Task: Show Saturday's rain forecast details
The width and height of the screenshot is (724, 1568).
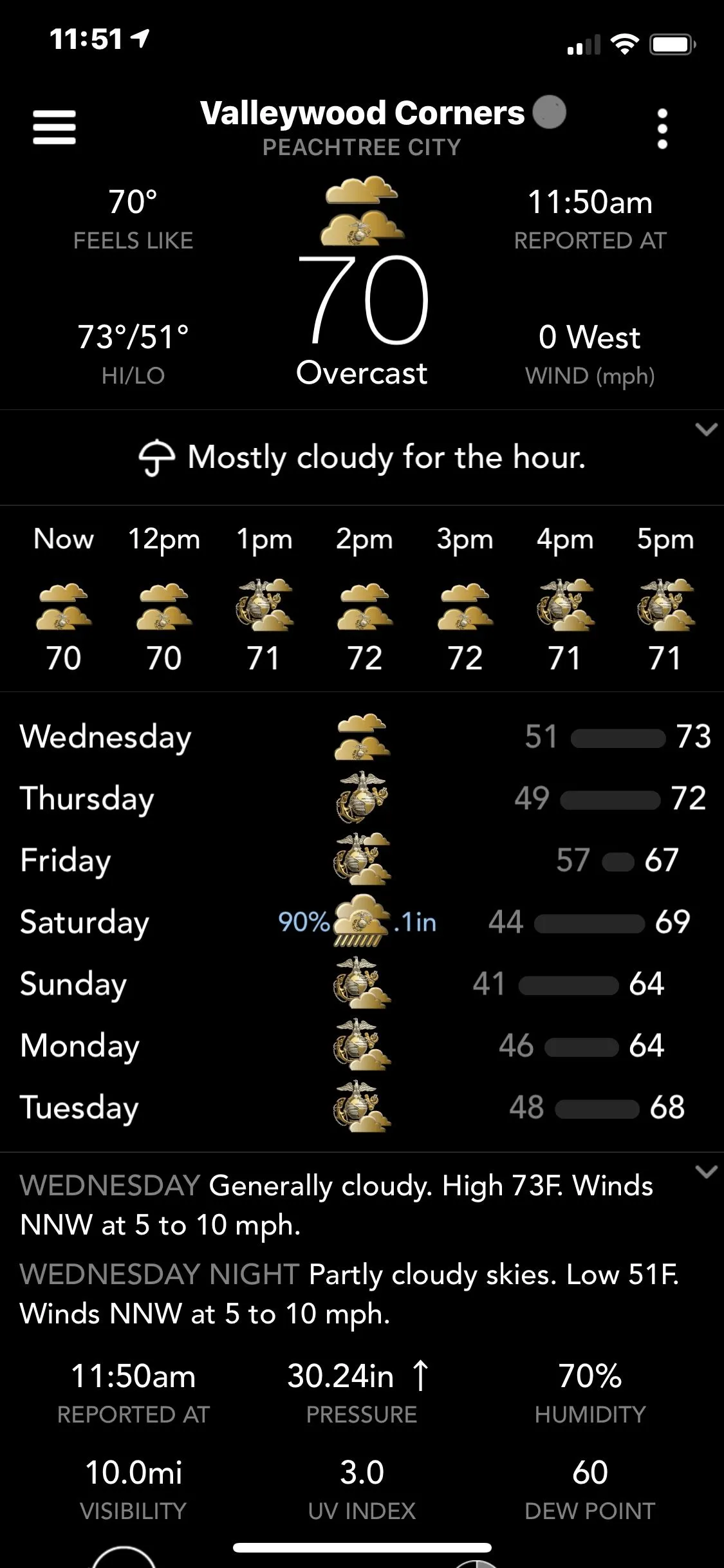Action: (x=362, y=922)
